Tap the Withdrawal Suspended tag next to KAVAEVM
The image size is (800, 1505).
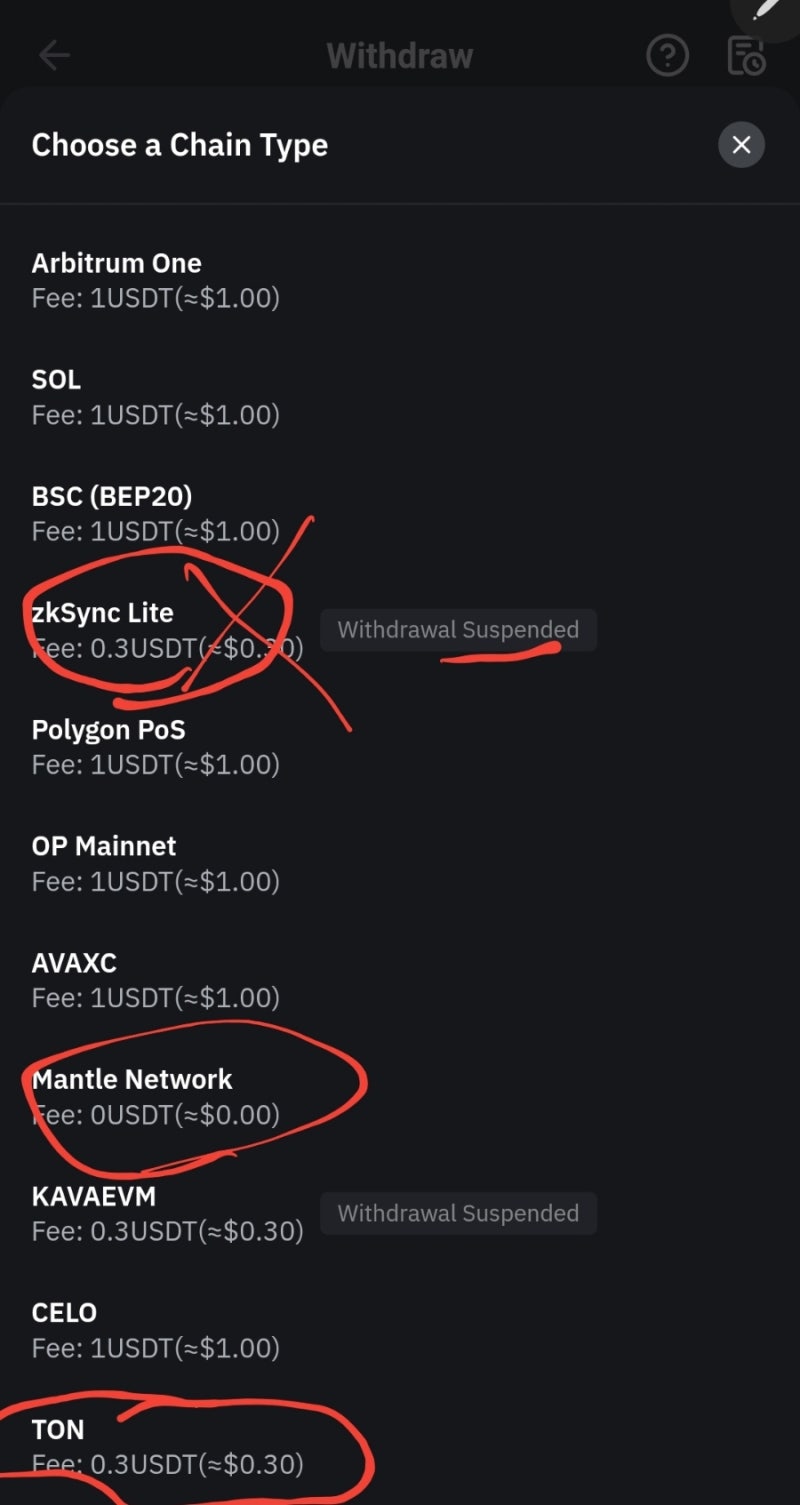[x=458, y=1213]
